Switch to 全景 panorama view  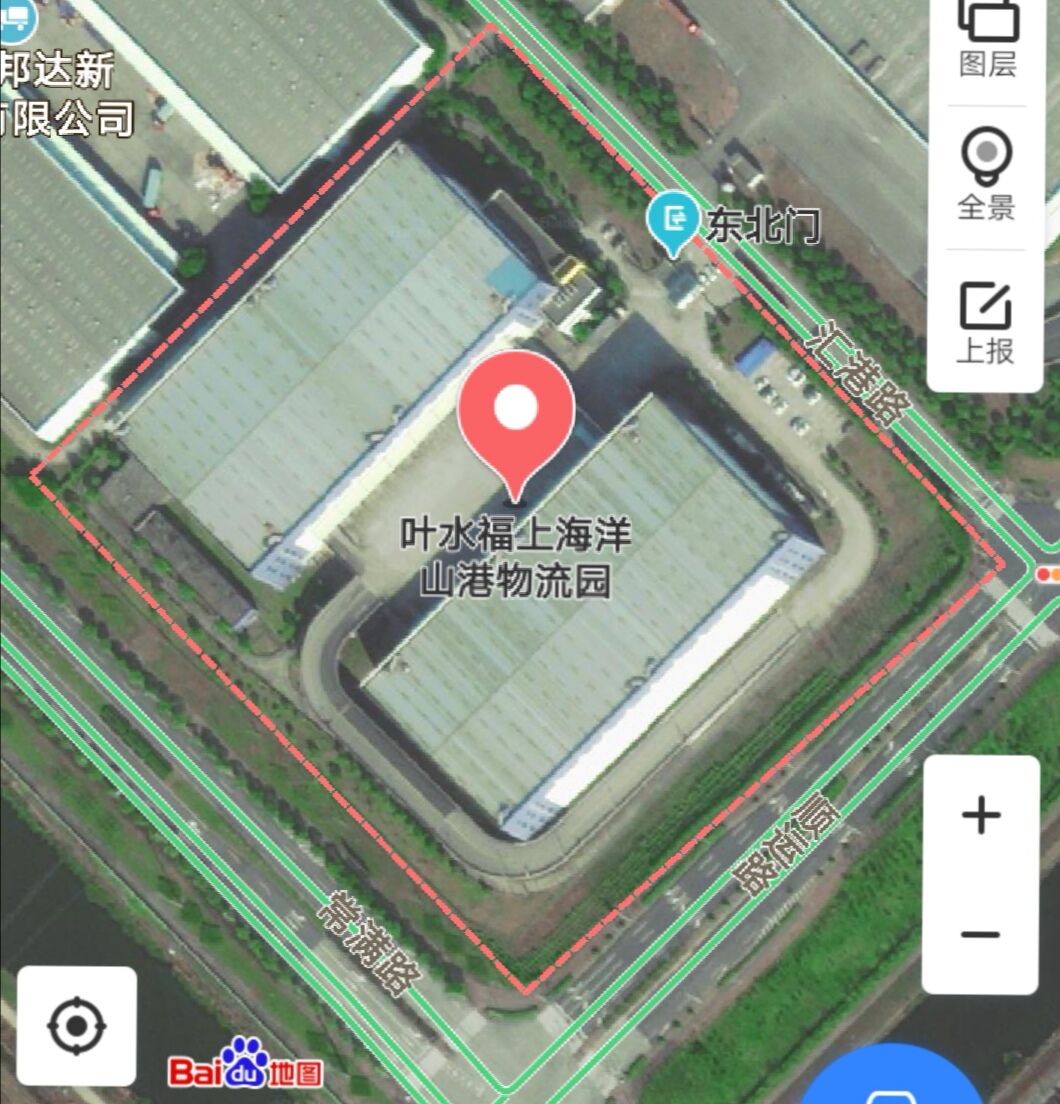tap(987, 177)
